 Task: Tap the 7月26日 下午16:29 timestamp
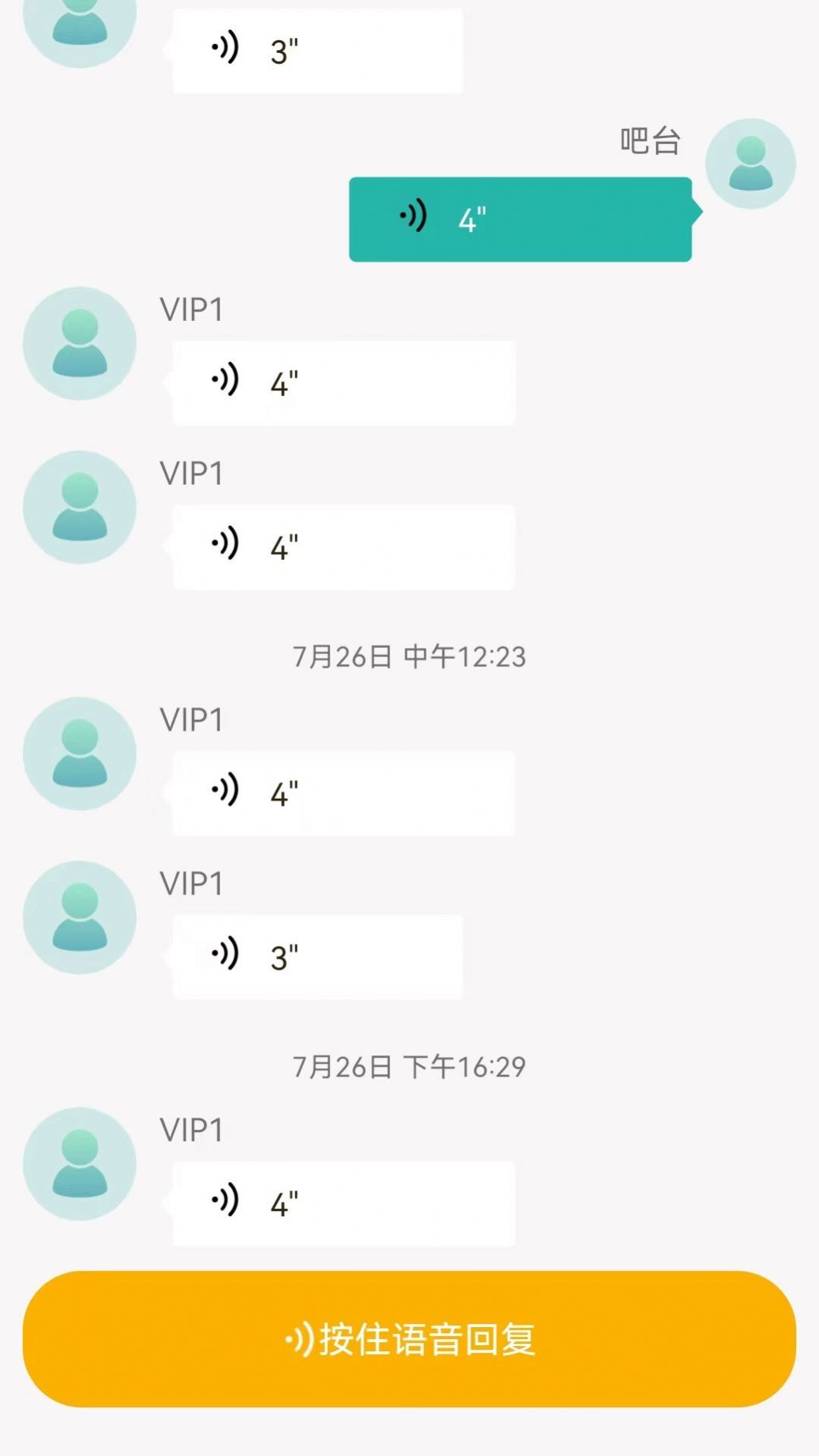click(x=409, y=1066)
